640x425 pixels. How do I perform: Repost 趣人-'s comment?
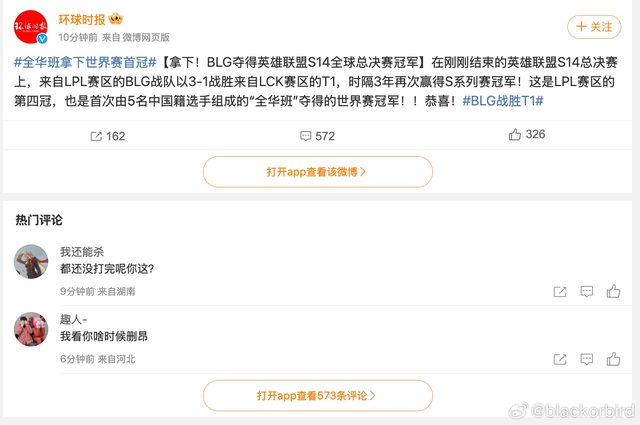point(561,358)
